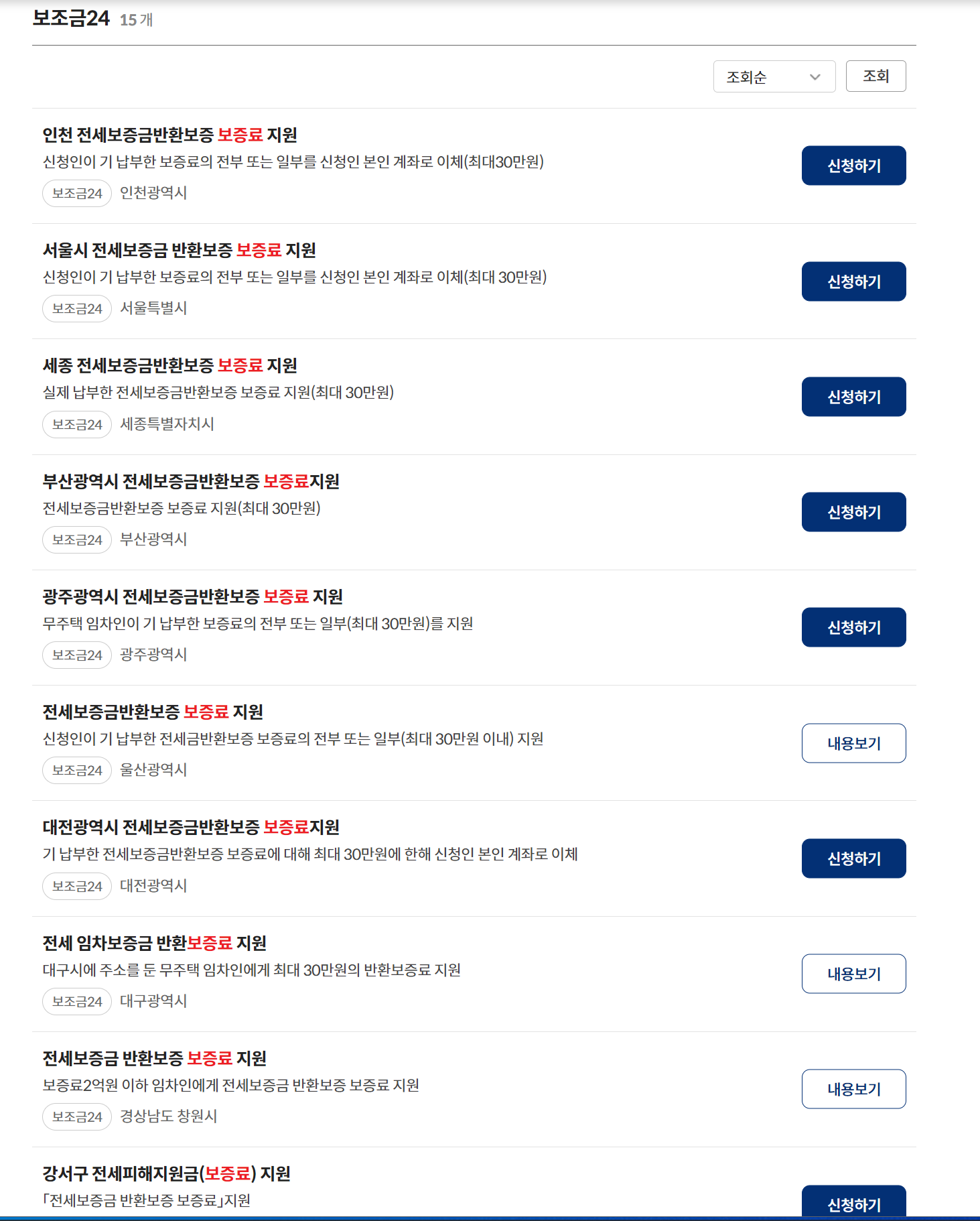Image resolution: width=980 pixels, height=1221 pixels.
Task: Click 신청하기 for 세종 전세보증금반환보증 보증료 지원
Action: click(x=853, y=397)
